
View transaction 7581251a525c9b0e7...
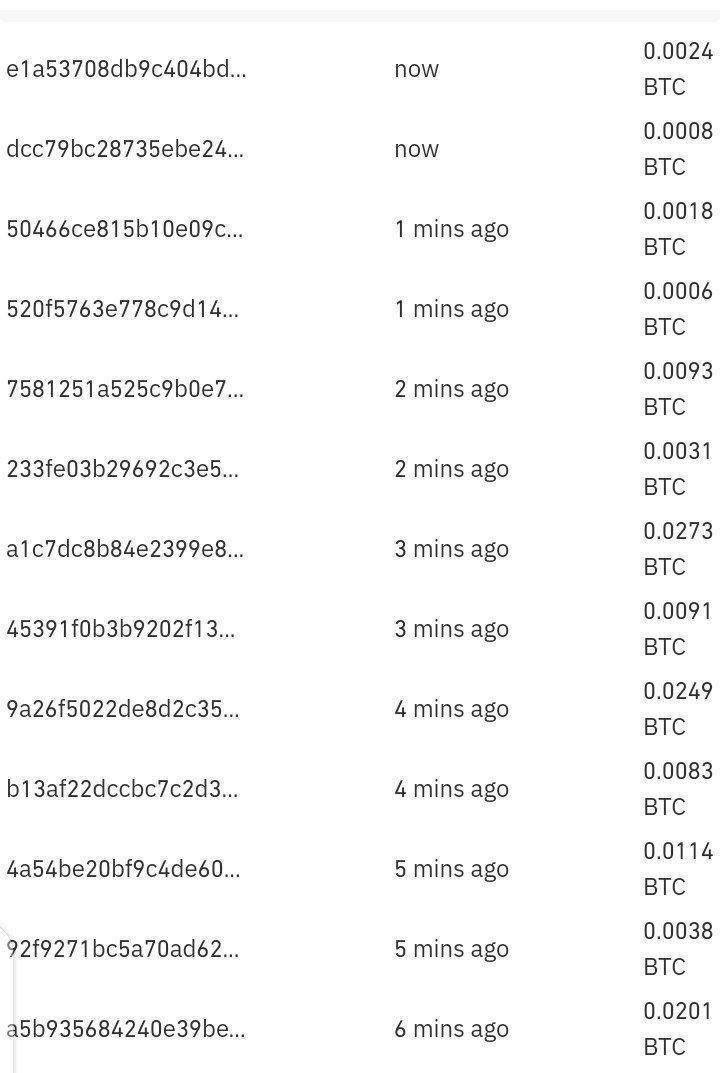pyautogui.click(x=125, y=389)
